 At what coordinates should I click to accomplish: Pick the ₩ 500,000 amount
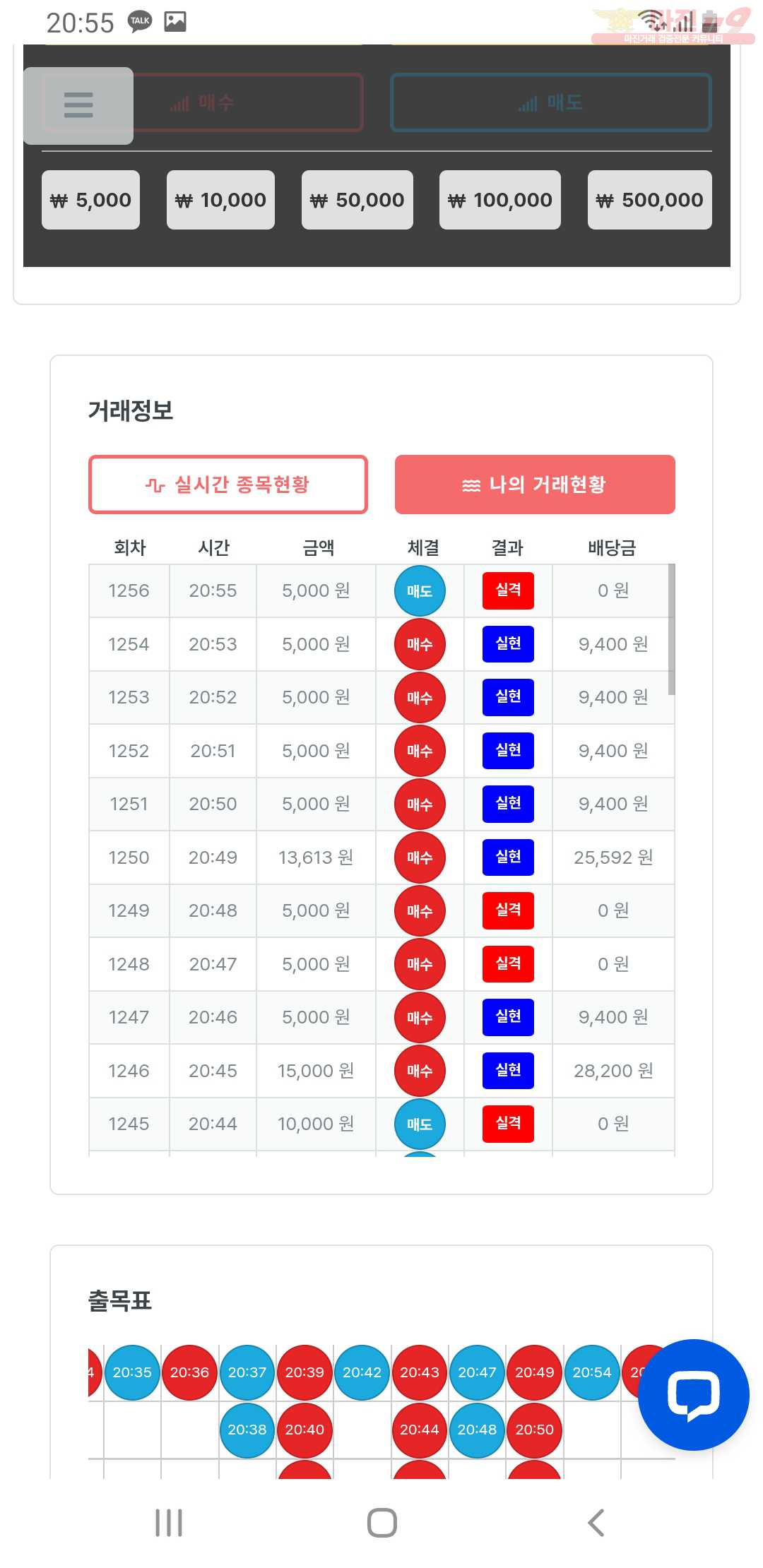(x=649, y=200)
